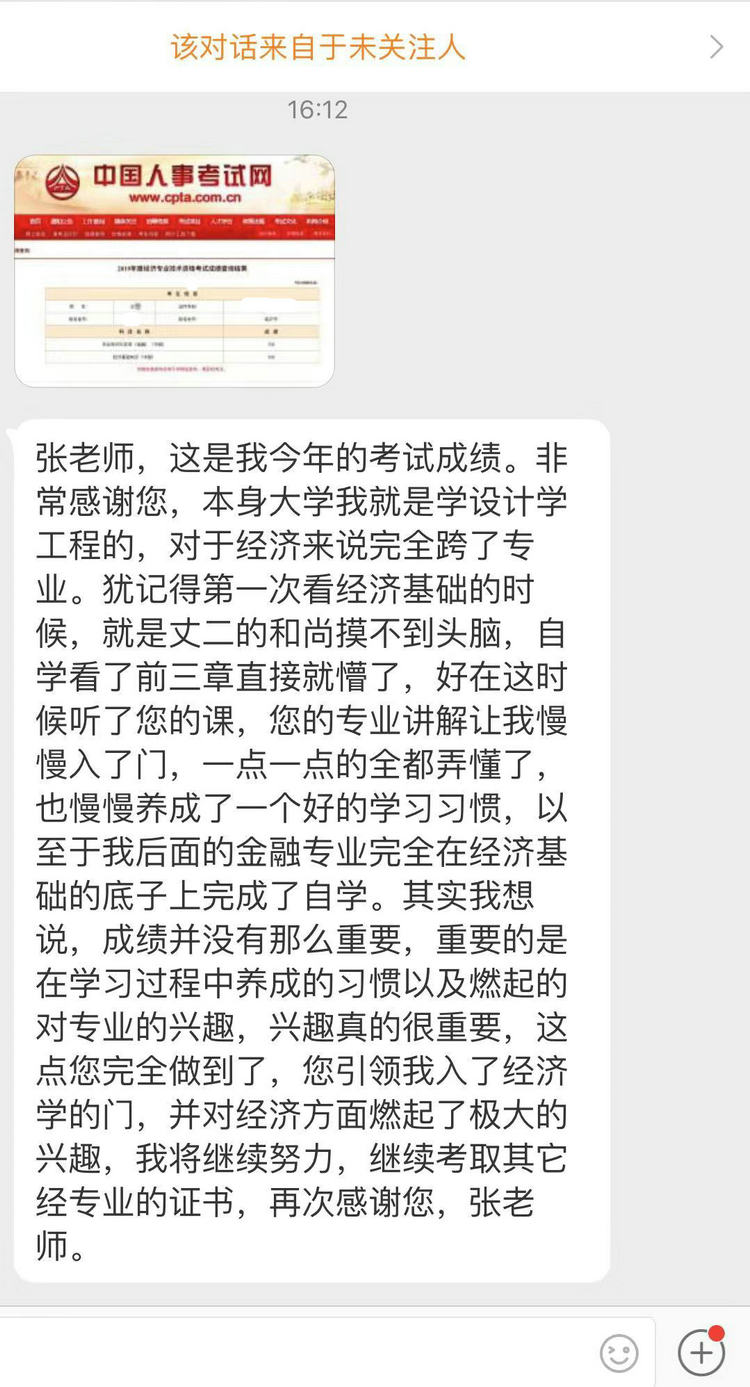
Task: Open the plus attachment menu
Action: [701, 1352]
